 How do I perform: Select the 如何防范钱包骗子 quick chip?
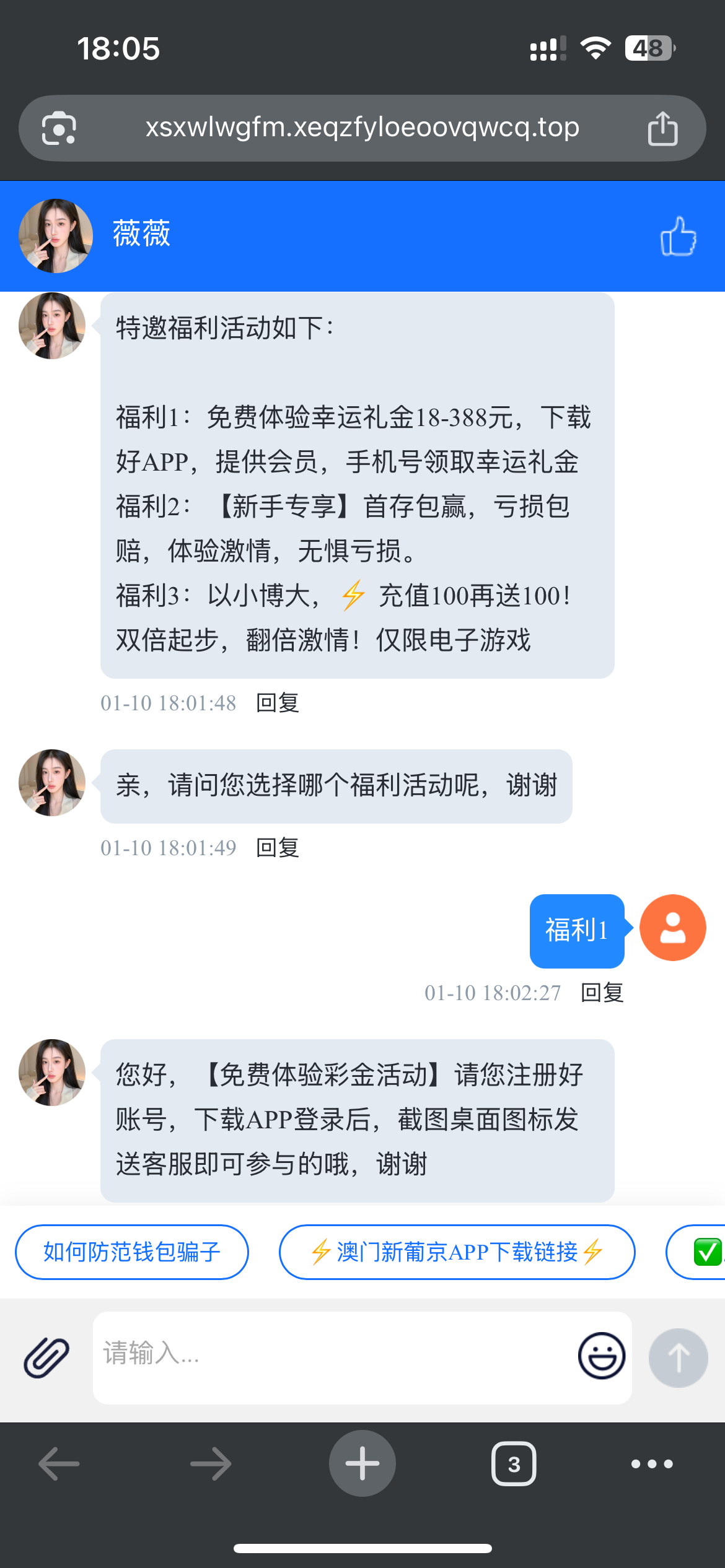(132, 1252)
